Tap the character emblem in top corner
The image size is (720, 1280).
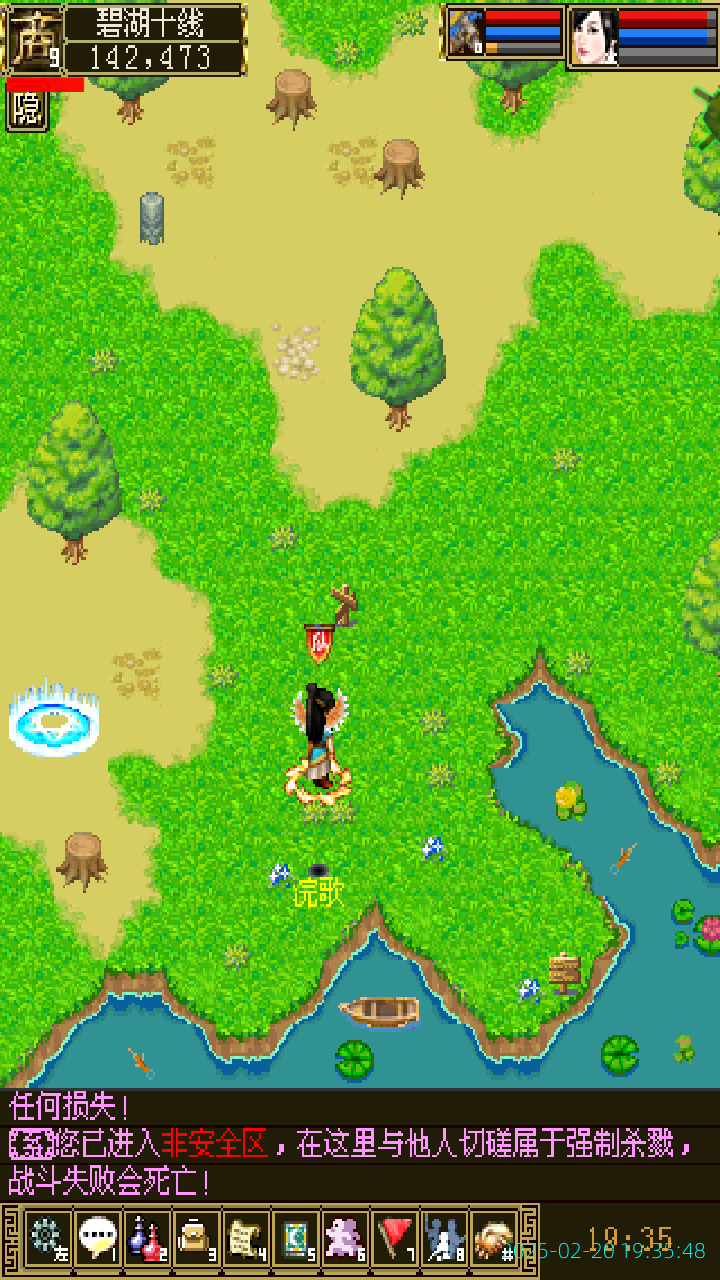click(33, 40)
